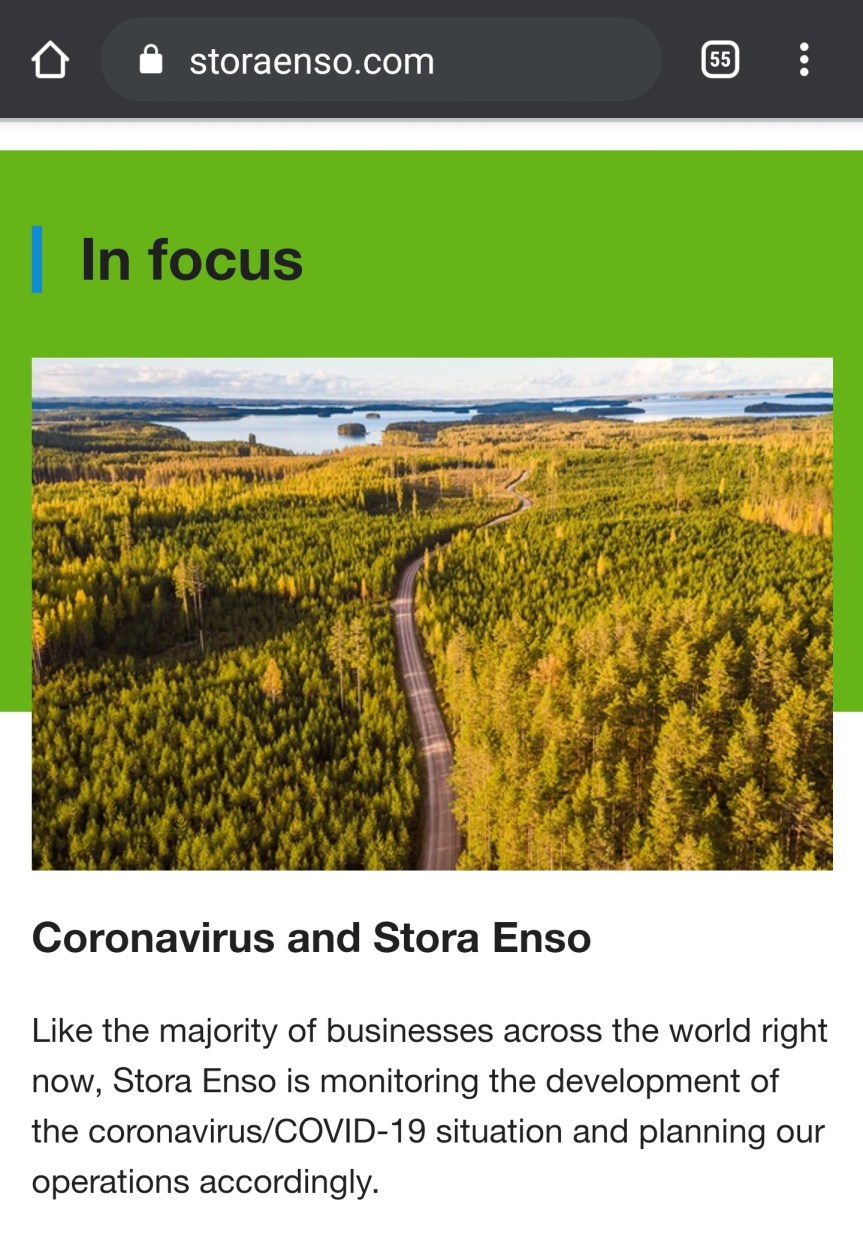
Task: Go to the browser home page
Action: [50, 61]
